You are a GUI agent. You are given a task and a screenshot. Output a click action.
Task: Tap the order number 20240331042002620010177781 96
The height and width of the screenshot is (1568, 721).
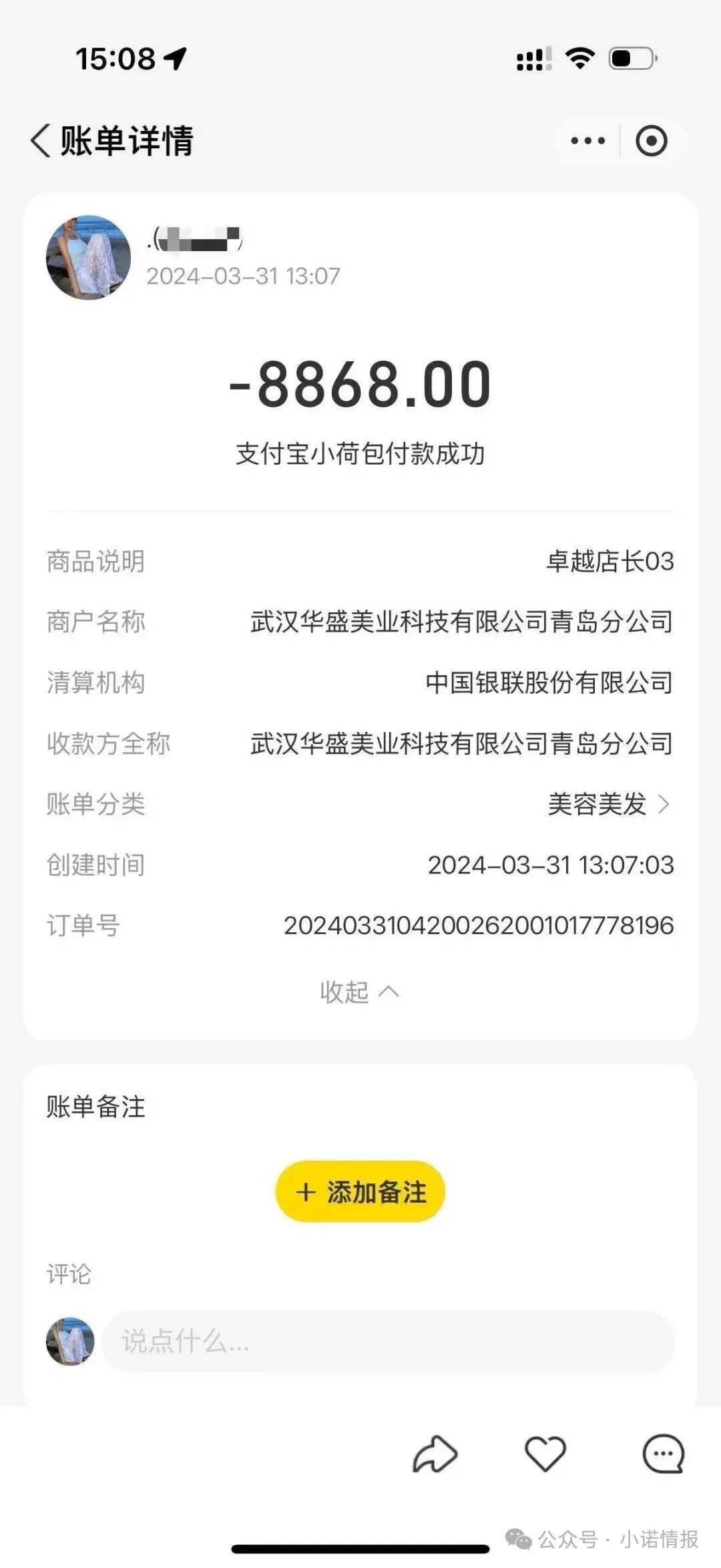point(481,925)
